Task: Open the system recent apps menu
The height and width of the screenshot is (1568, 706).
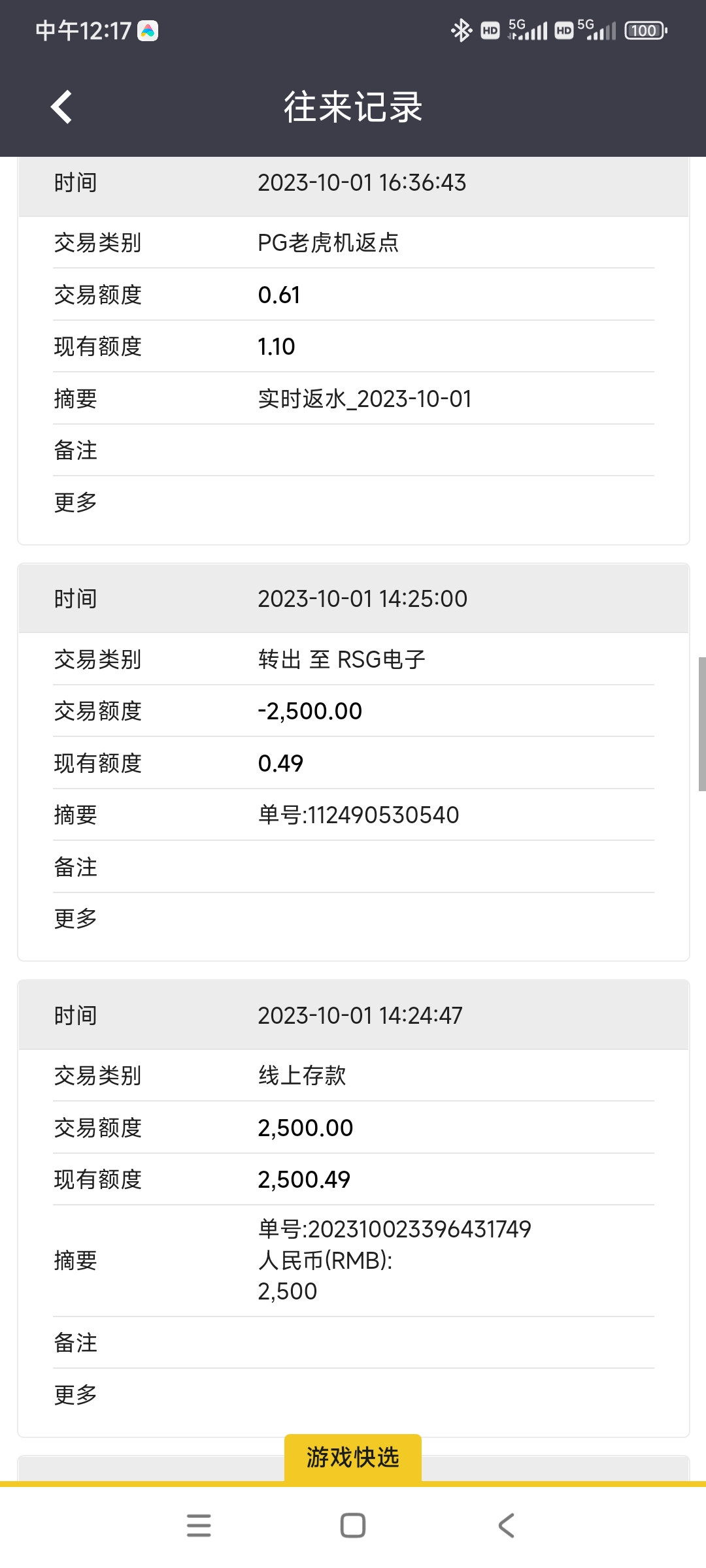Action: [x=199, y=1526]
